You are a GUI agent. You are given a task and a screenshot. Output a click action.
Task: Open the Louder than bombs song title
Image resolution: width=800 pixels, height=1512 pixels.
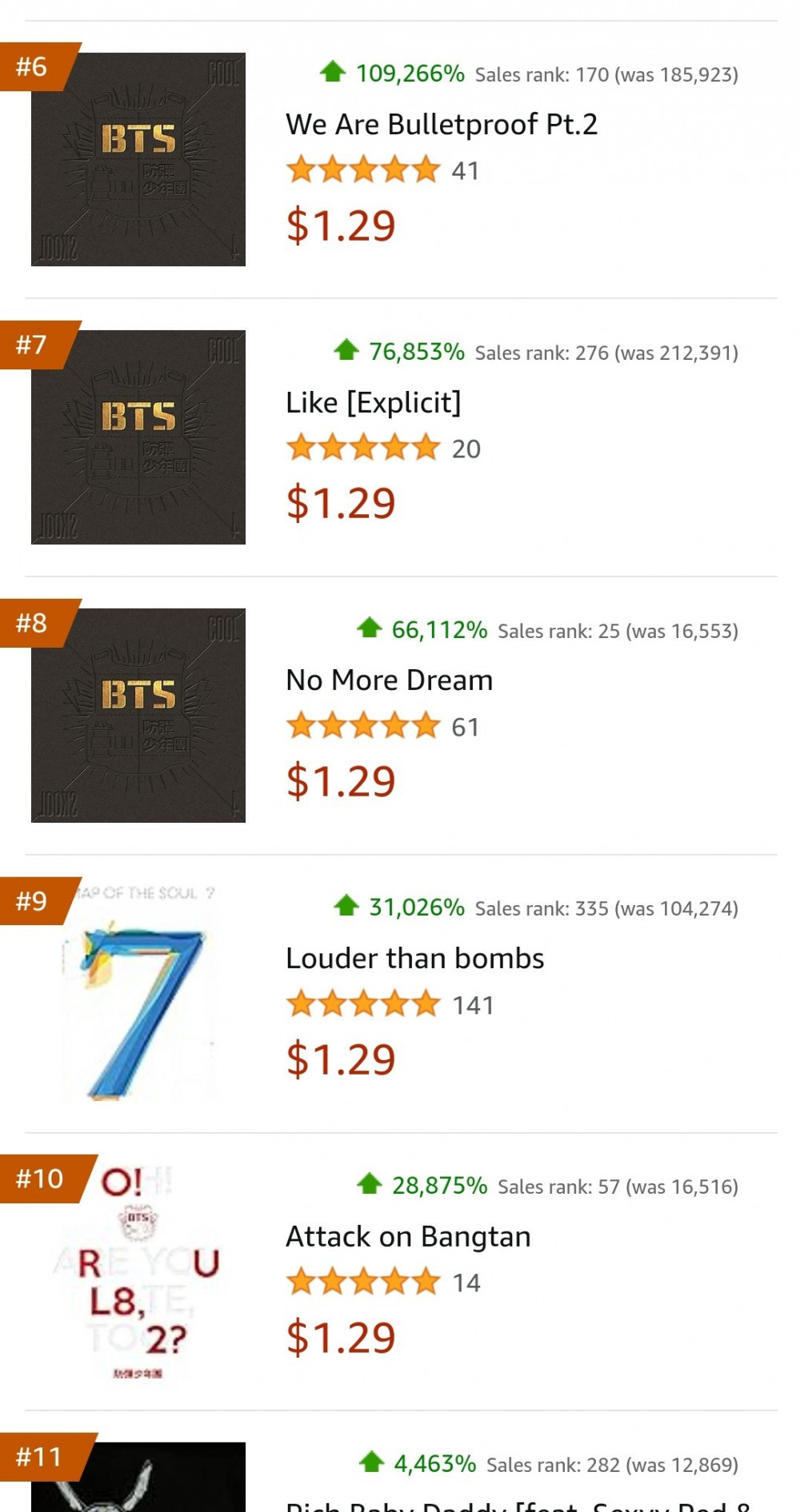415,959
